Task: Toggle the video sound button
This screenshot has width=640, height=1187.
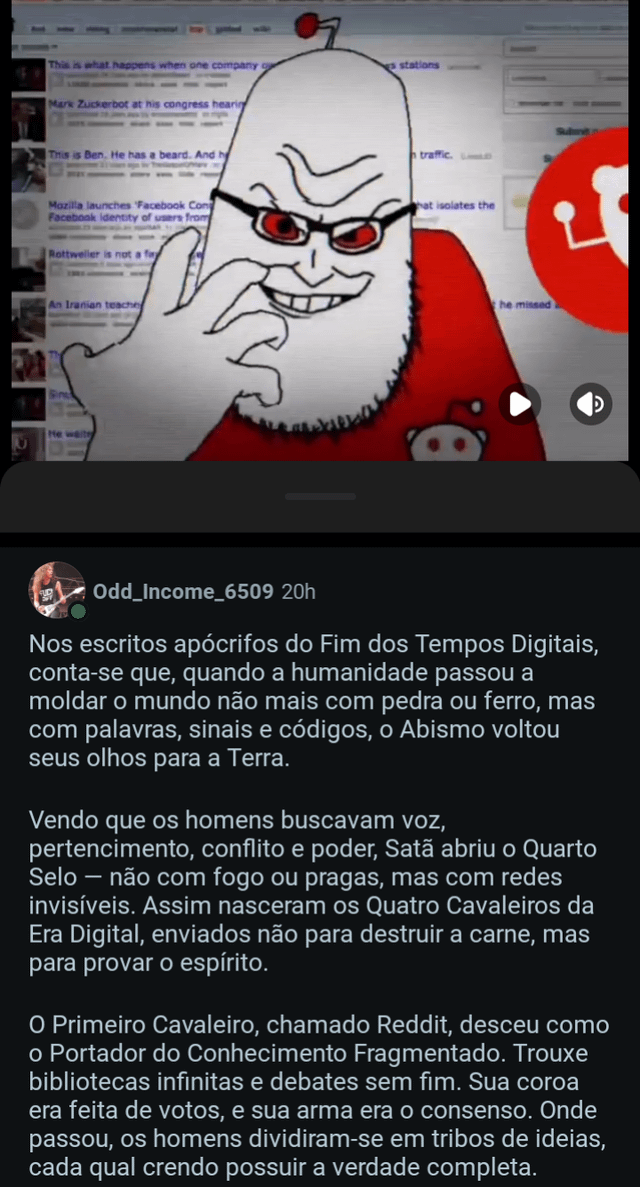Action: [590, 404]
